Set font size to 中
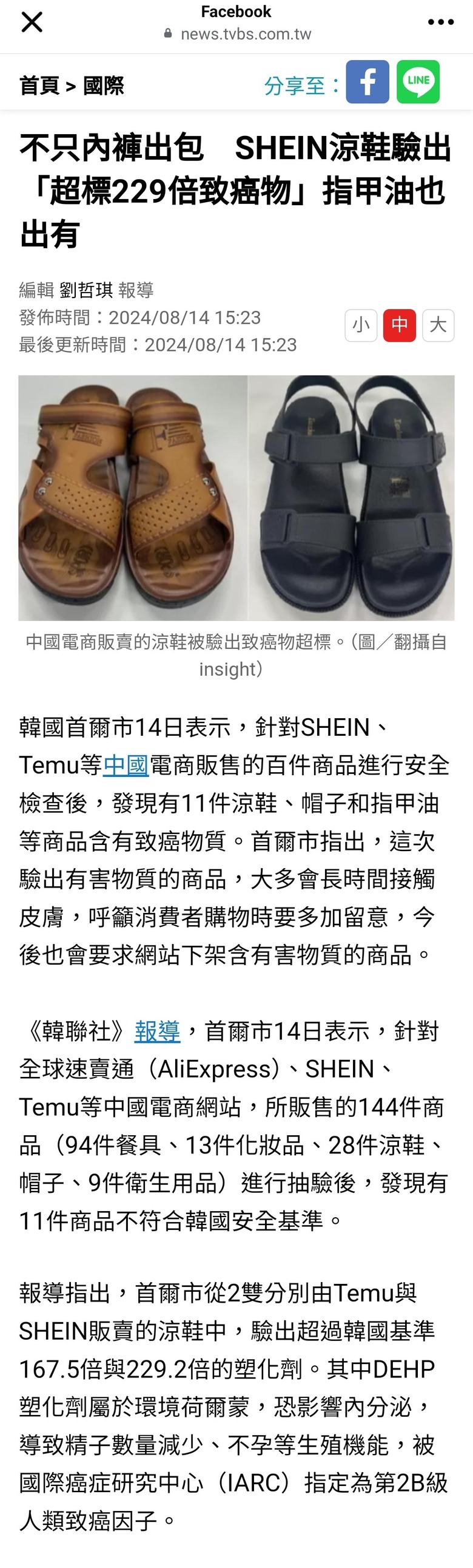 (400, 325)
